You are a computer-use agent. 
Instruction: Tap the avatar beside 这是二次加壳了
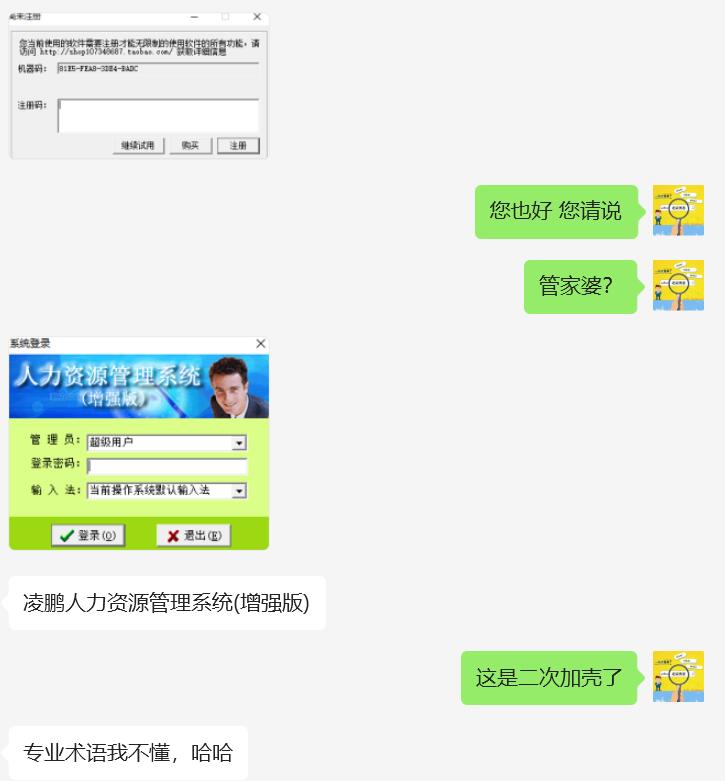[x=678, y=677]
